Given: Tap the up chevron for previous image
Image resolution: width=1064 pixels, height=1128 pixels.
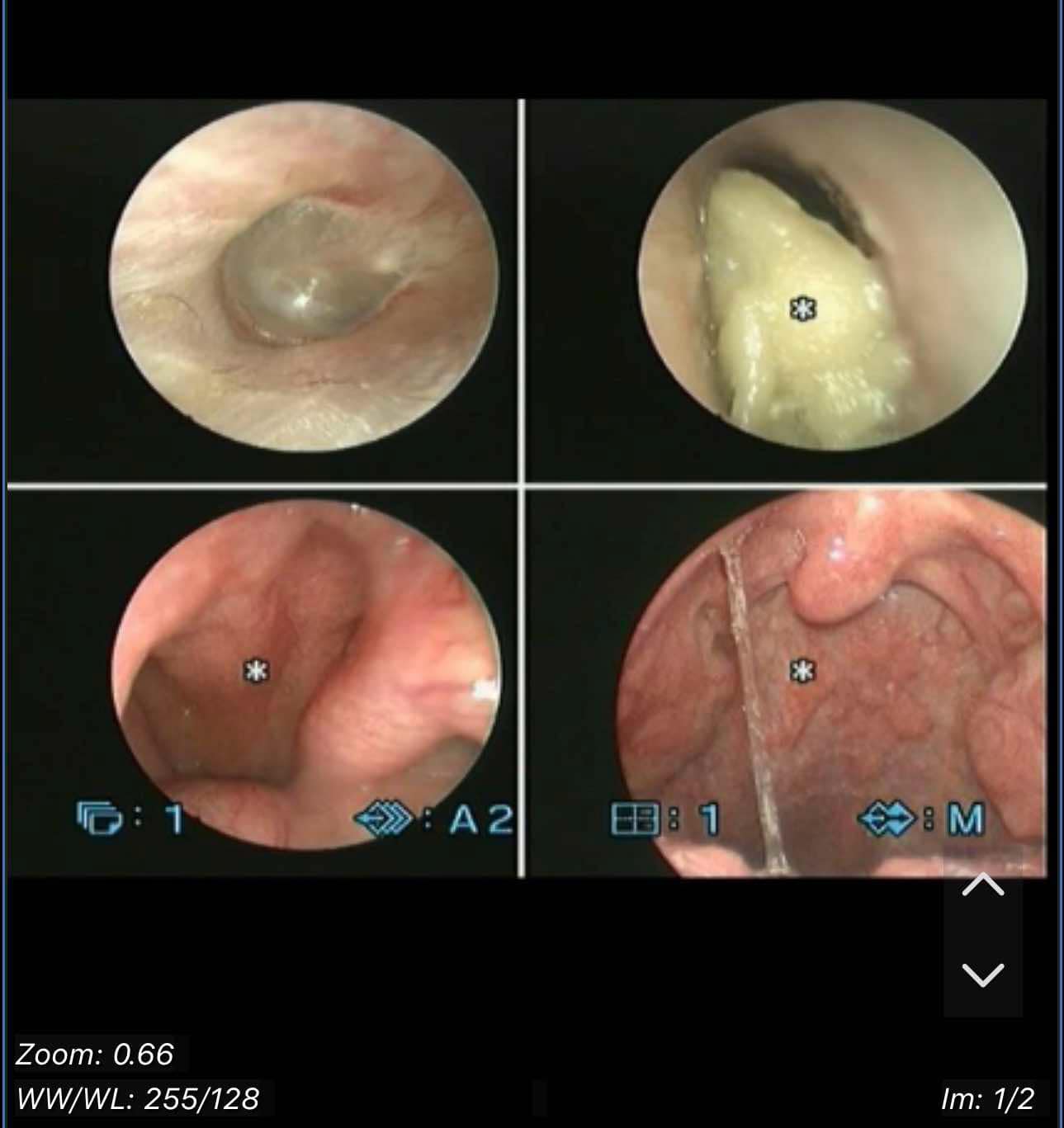Looking at the screenshot, I should (x=983, y=886).
